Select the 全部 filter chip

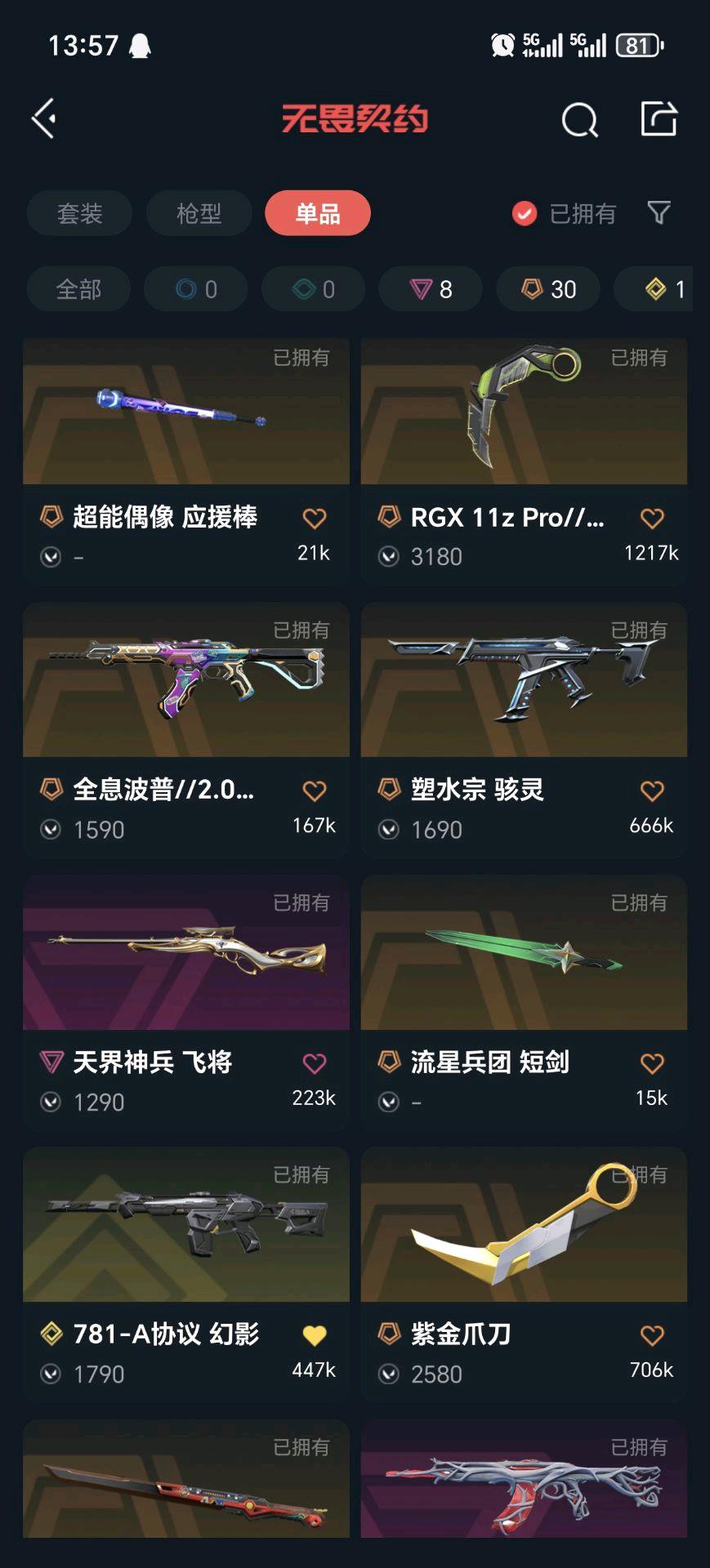point(78,289)
